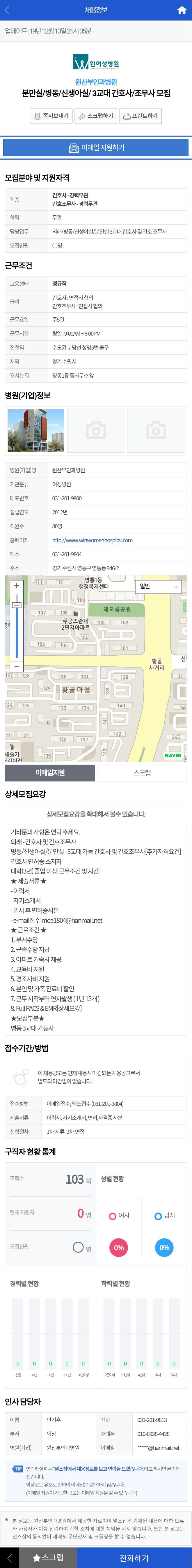192x1568 pixels.
Task: Go back using the header arrow
Action: click(x=8, y=10)
